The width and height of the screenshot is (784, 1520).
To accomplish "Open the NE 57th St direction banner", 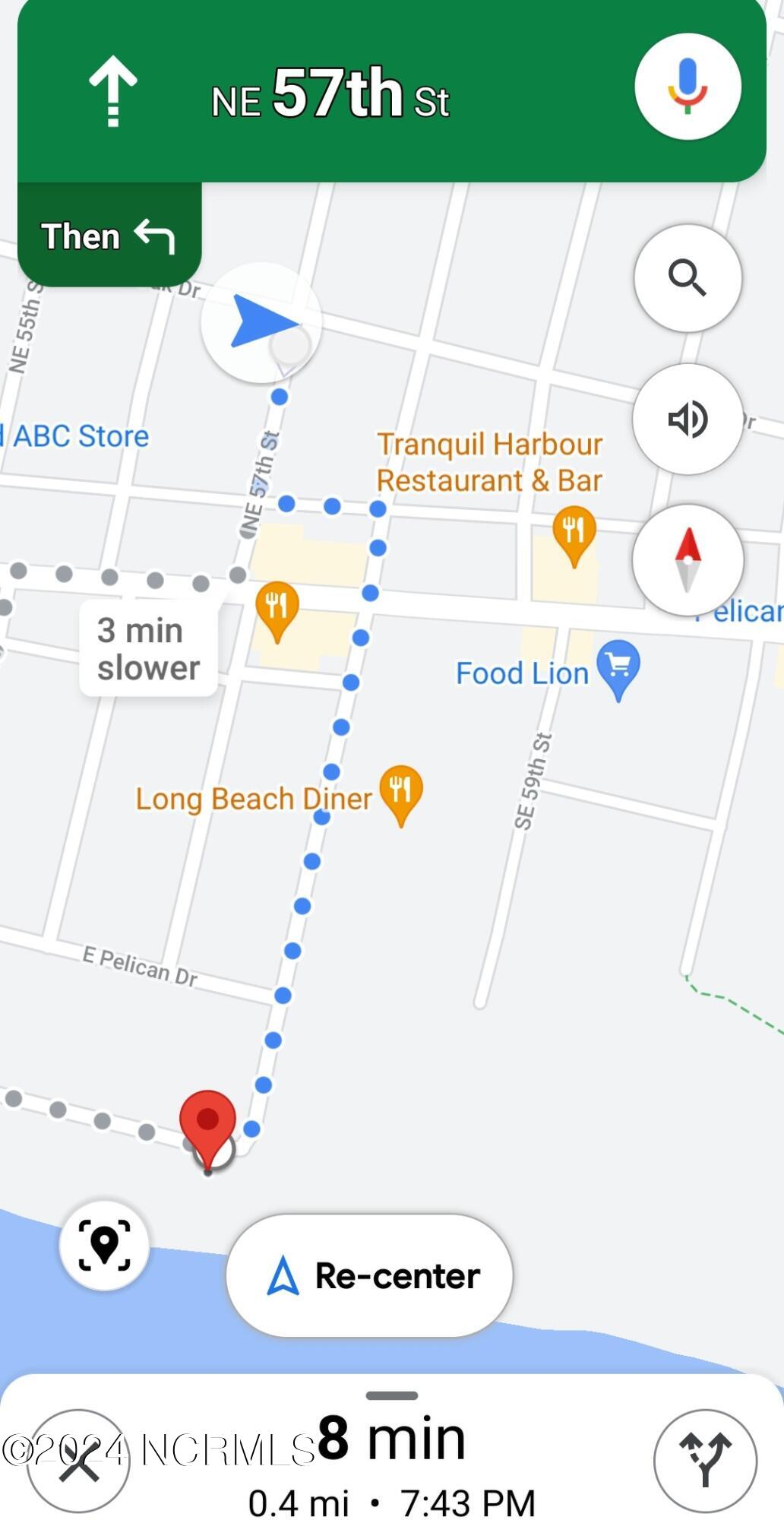I will pyautogui.click(x=330, y=95).
